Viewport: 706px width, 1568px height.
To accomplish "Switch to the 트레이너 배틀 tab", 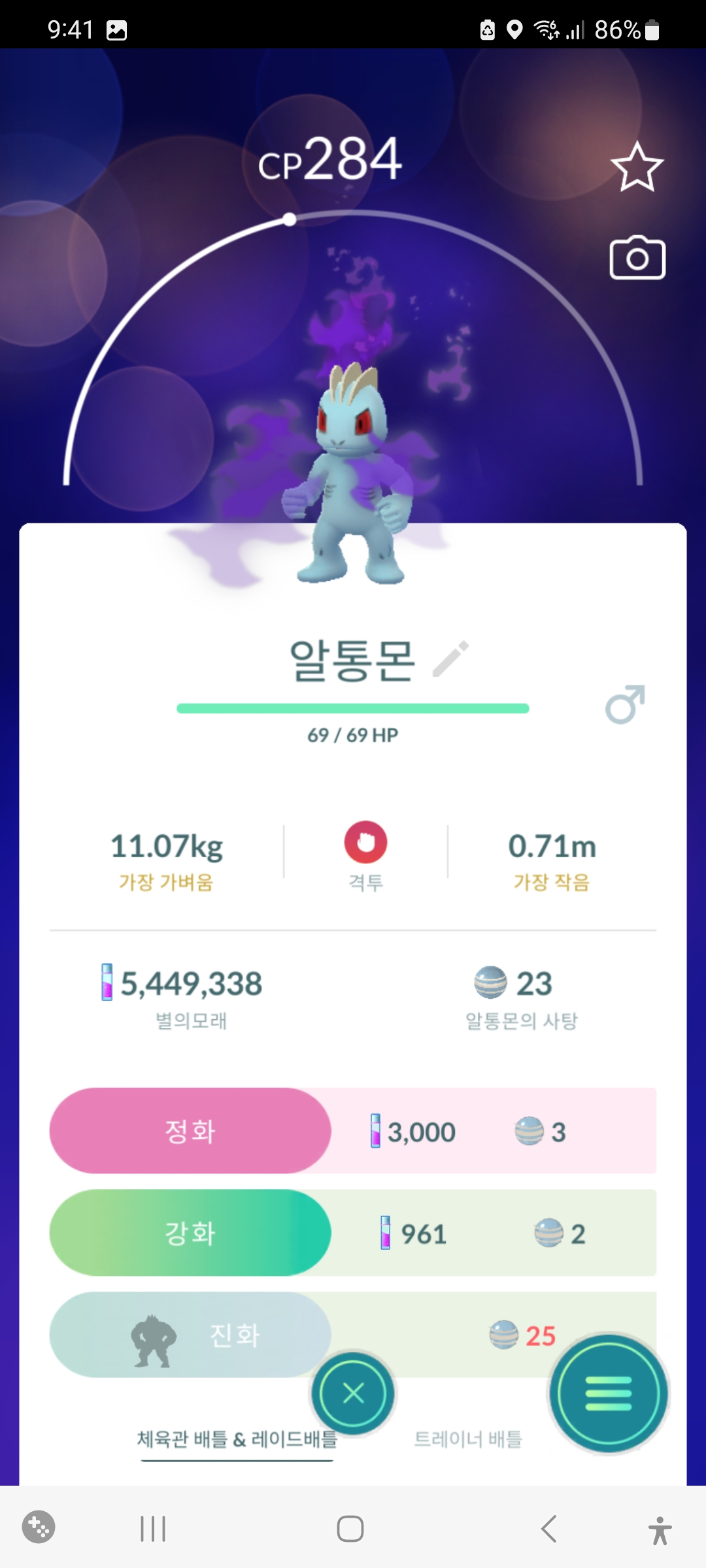I will pyautogui.click(x=468, y=1439).
